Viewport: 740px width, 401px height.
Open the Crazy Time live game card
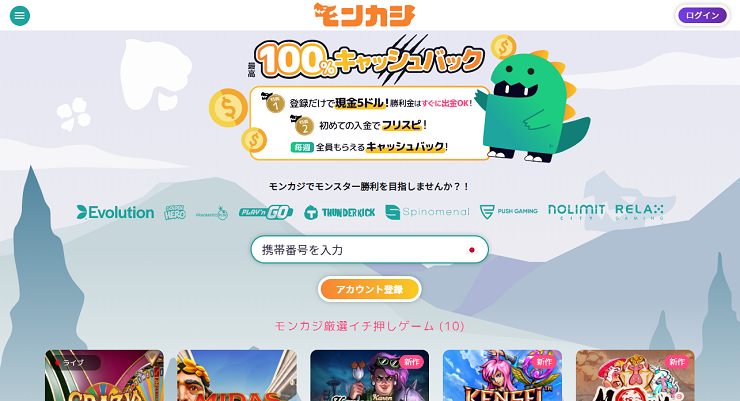[x=104, y=377]
